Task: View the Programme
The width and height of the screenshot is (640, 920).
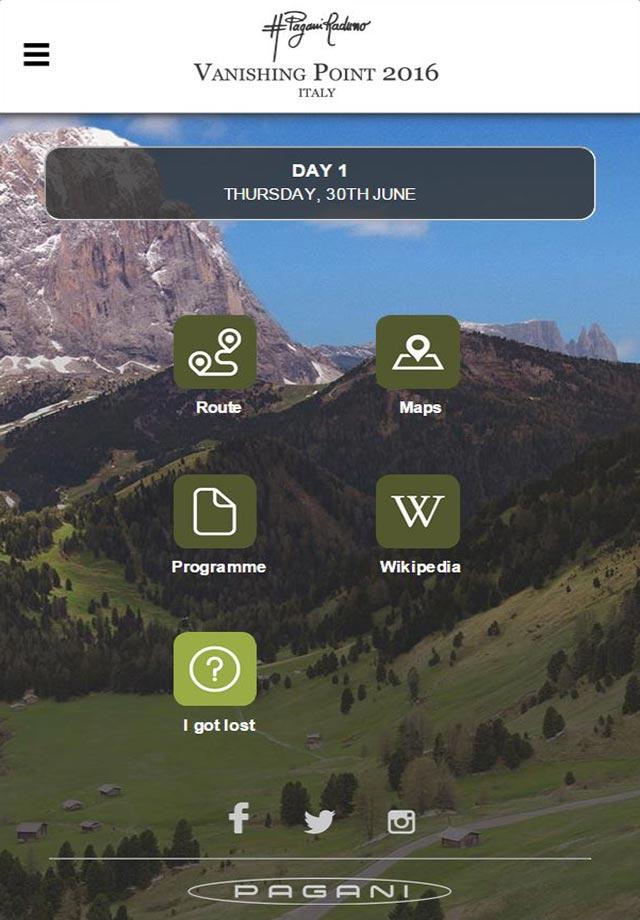Action: point(215,511)
